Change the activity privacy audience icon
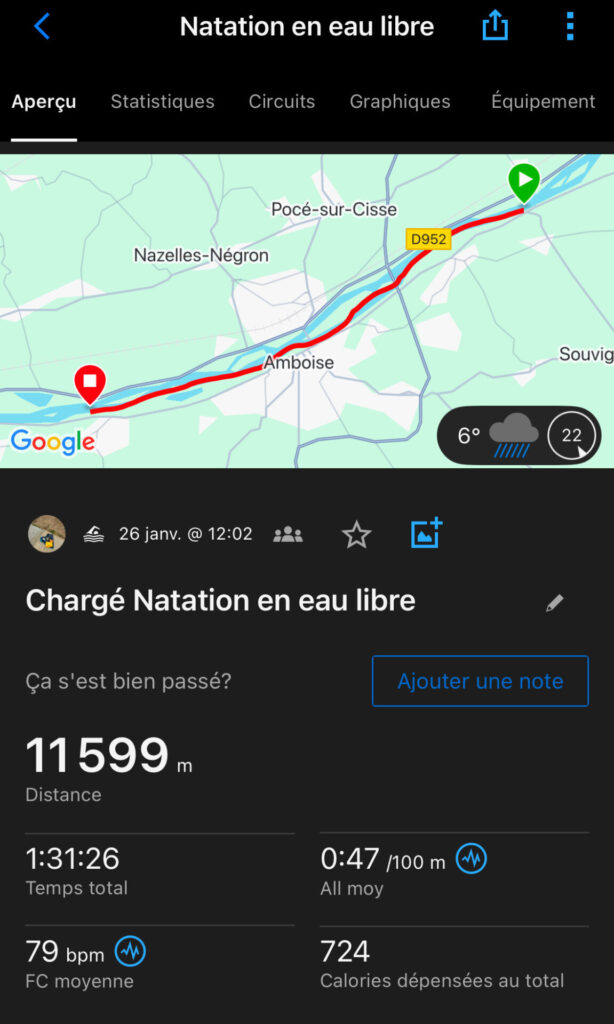The width and height of the screenshot is (614, 1024). point(288,534)
